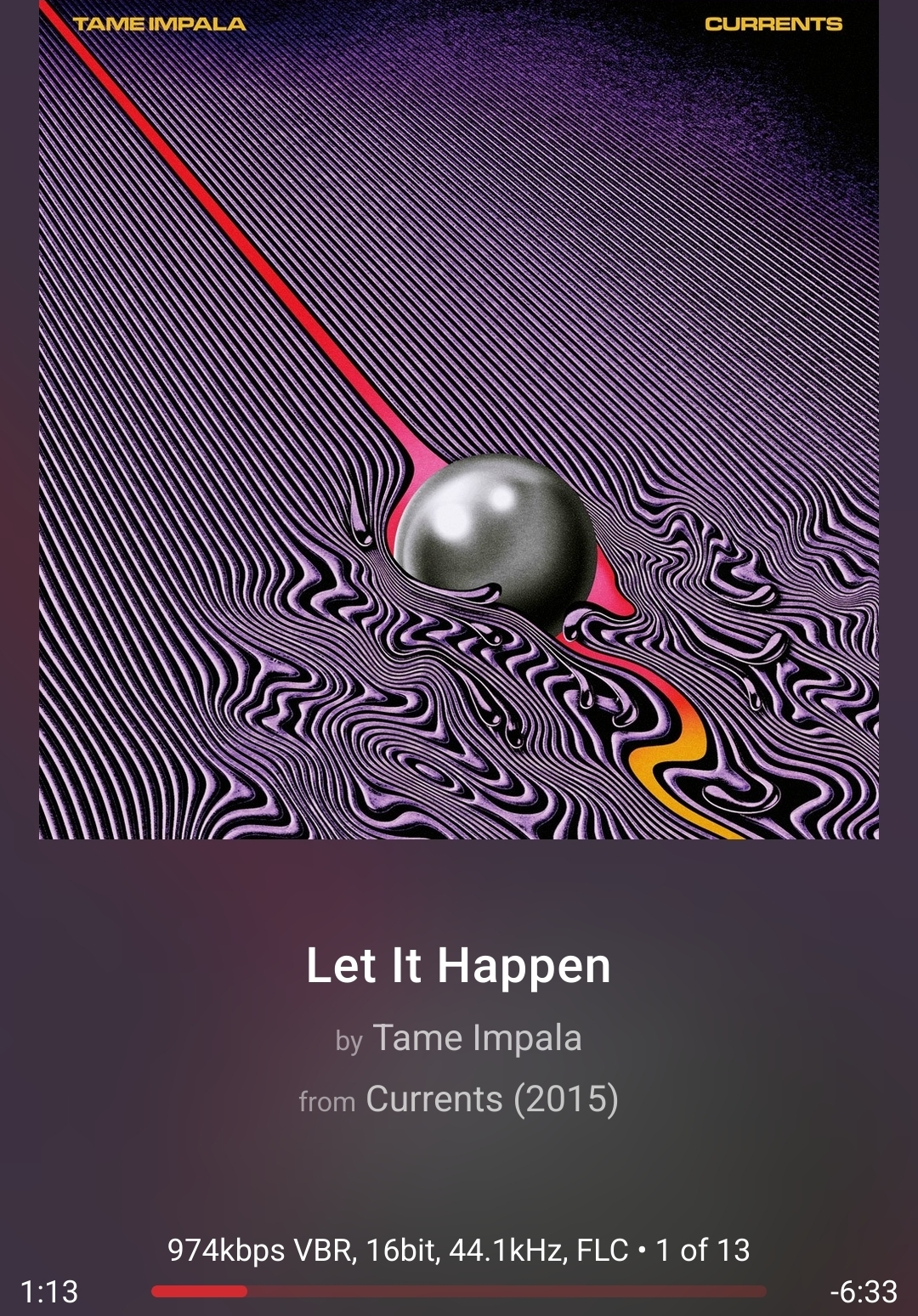Open audio info line 974kbps VBR
Screen dimensions: 918x1316
459,1250
